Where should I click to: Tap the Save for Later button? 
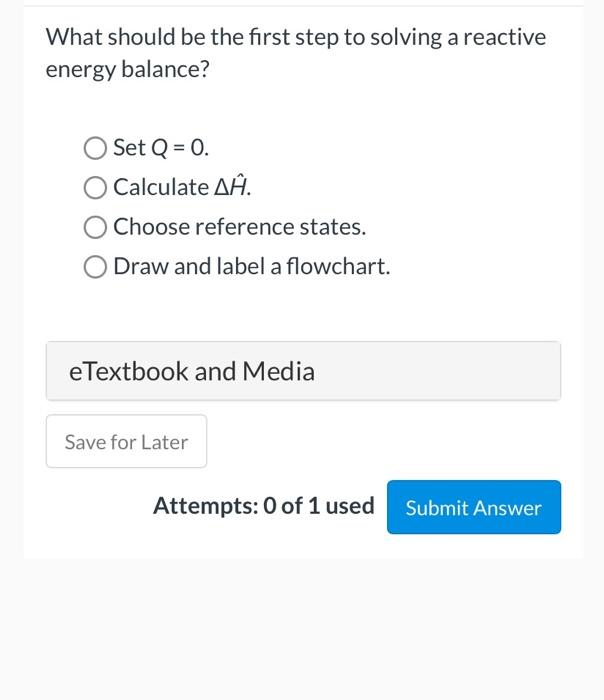[x=126, y=442]
